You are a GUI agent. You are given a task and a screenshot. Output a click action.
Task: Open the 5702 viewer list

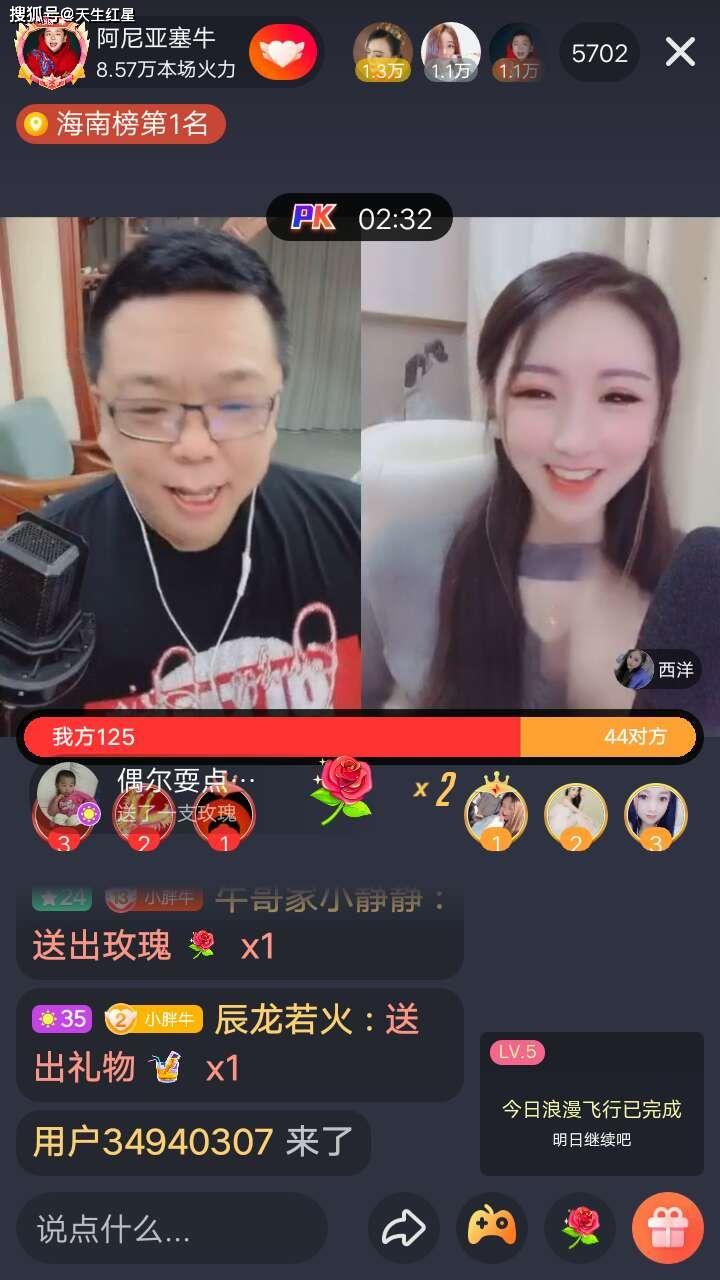(x=599, y=52)
